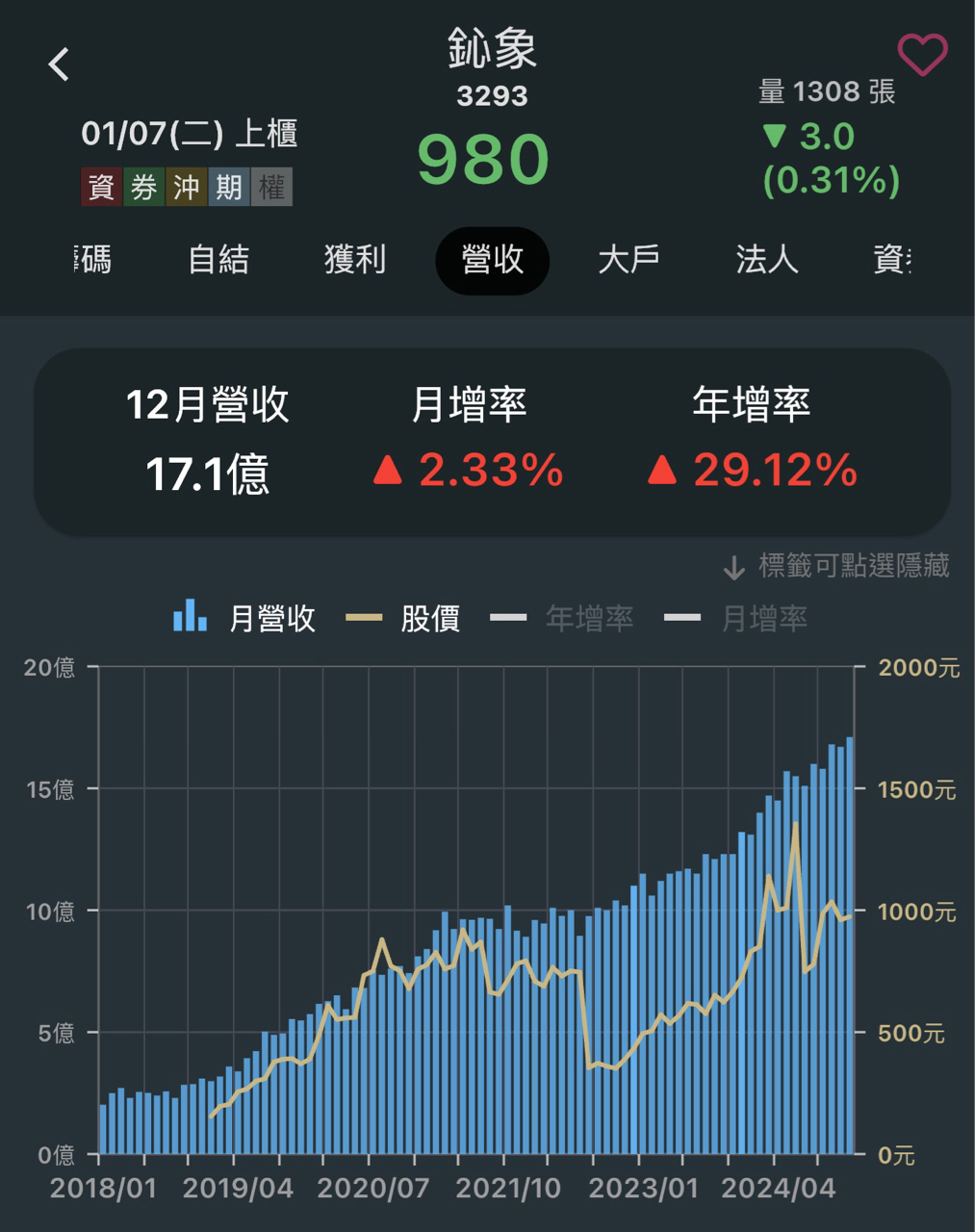Open the 獲利 tab
This screenshot has width=975, height=1232.
coord(355,260)
